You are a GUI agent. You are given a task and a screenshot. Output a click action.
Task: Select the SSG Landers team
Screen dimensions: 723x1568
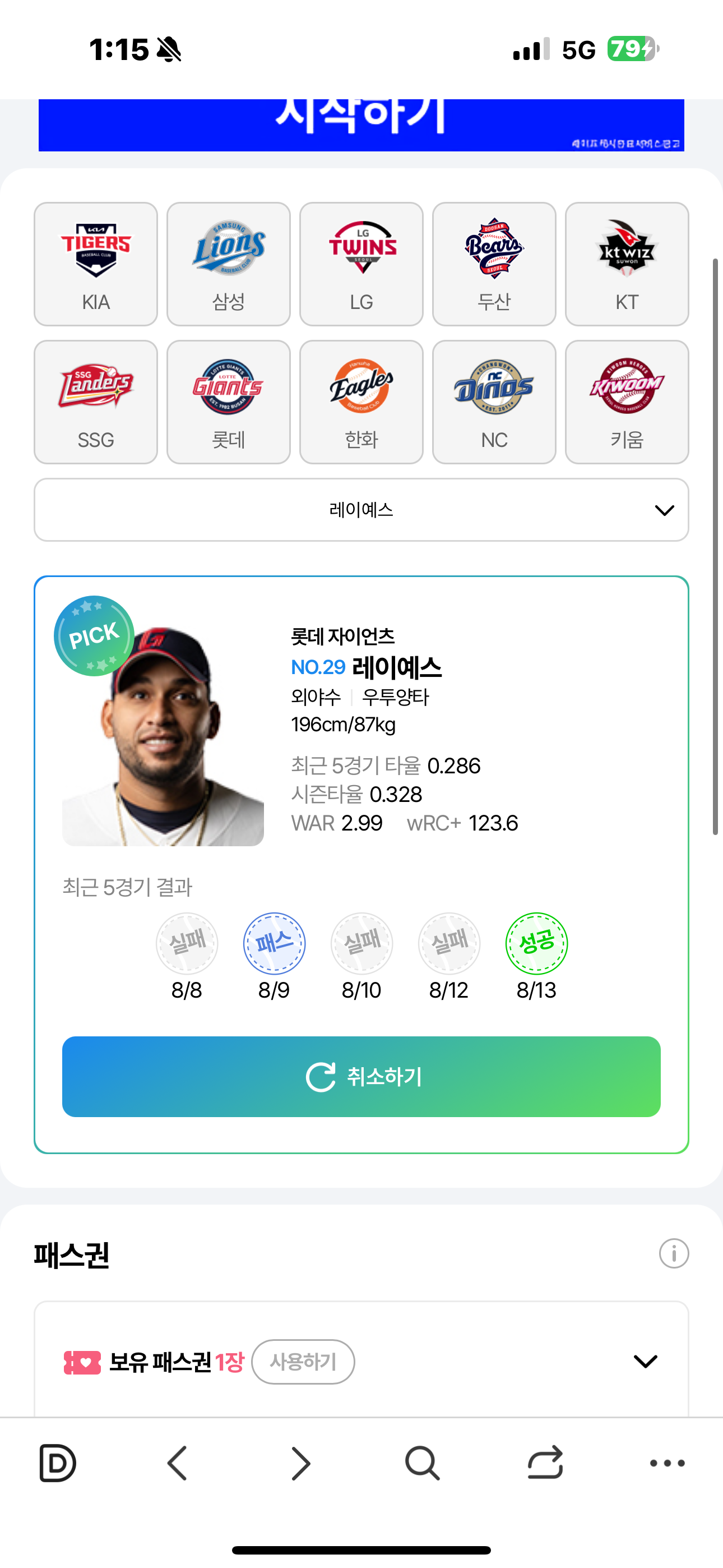(95, 402)
